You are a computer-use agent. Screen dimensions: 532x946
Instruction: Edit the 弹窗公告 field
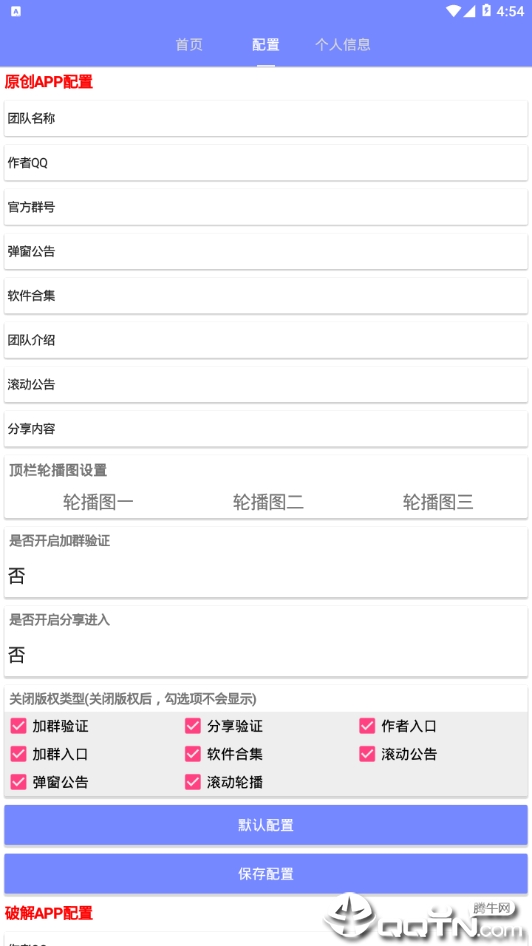click(x=266, y=251)
